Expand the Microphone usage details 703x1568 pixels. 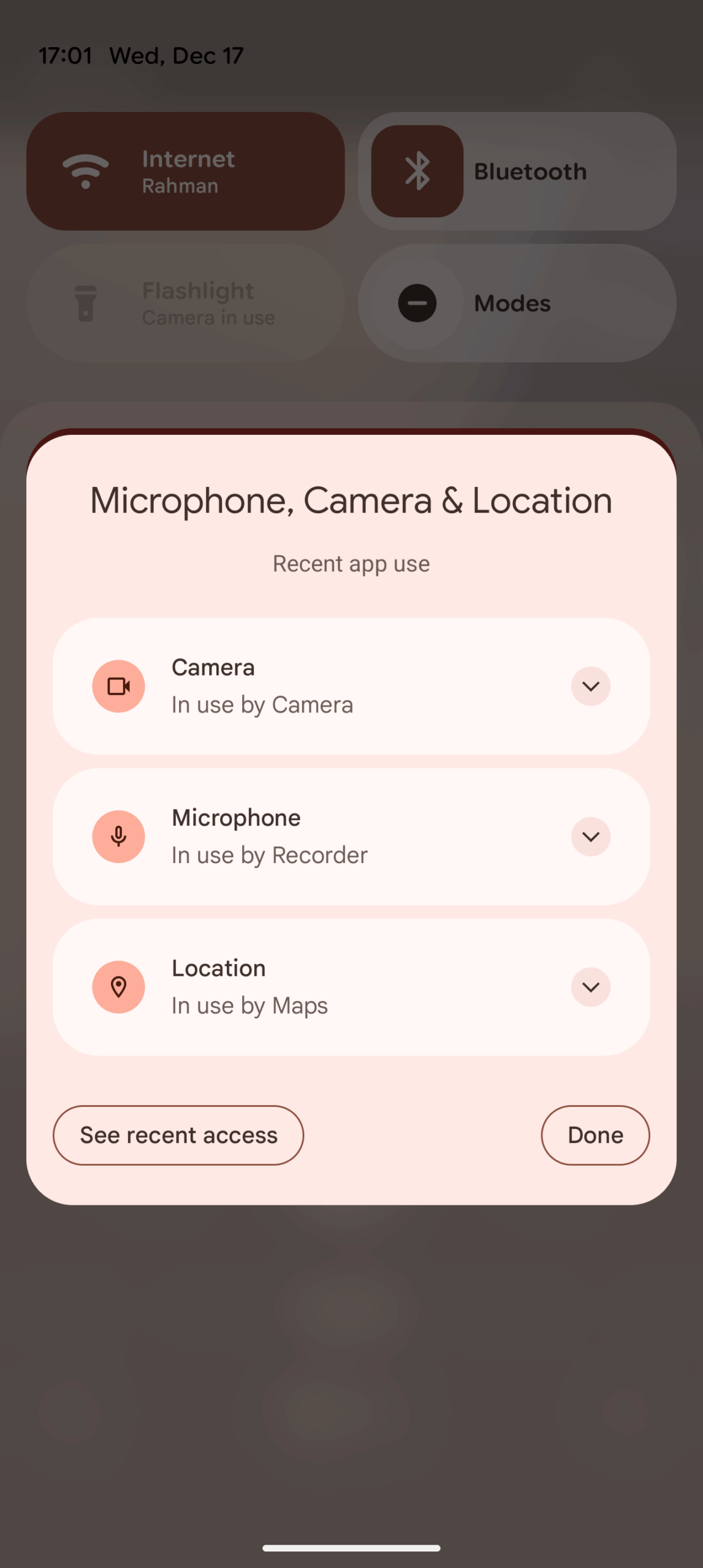tap(590, 836)
